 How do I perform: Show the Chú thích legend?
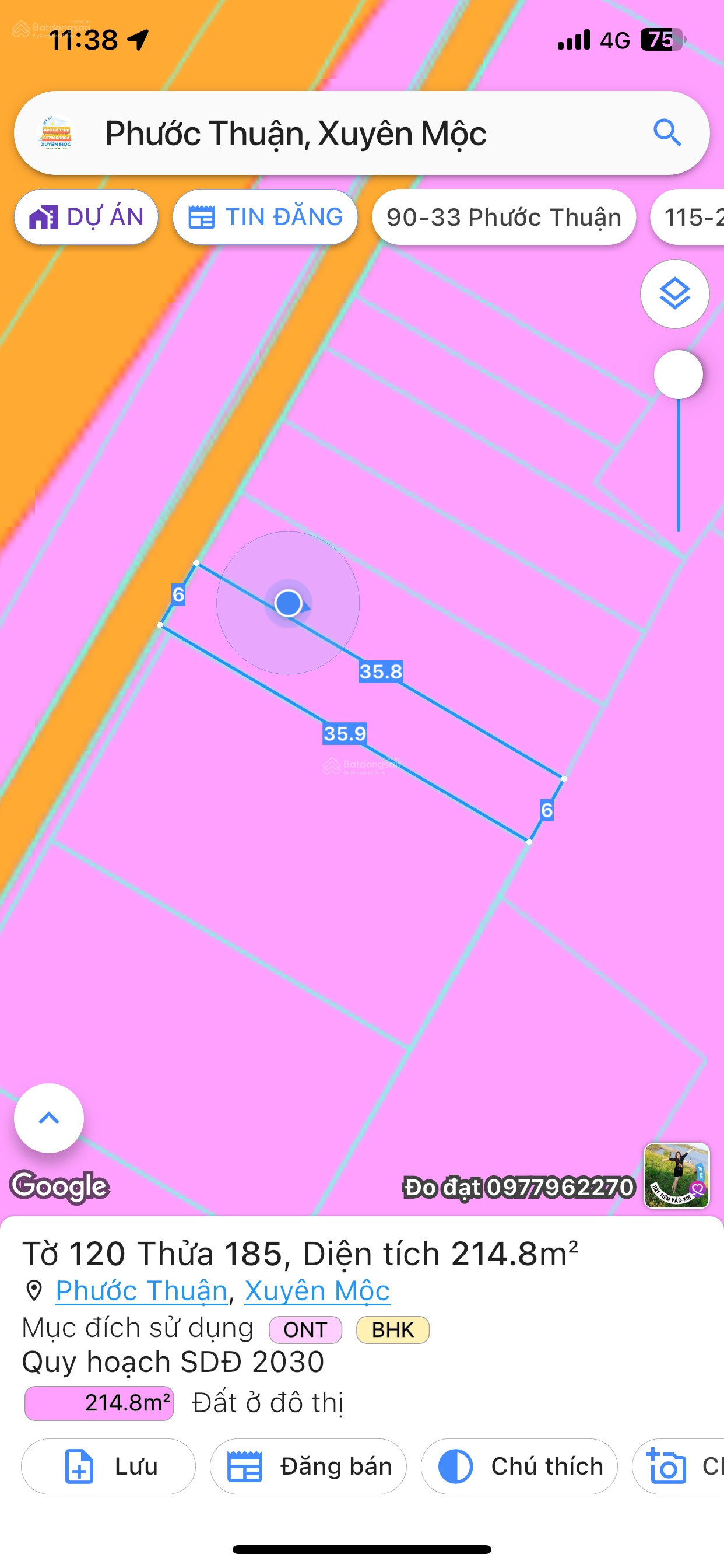tap(519, 1466)
